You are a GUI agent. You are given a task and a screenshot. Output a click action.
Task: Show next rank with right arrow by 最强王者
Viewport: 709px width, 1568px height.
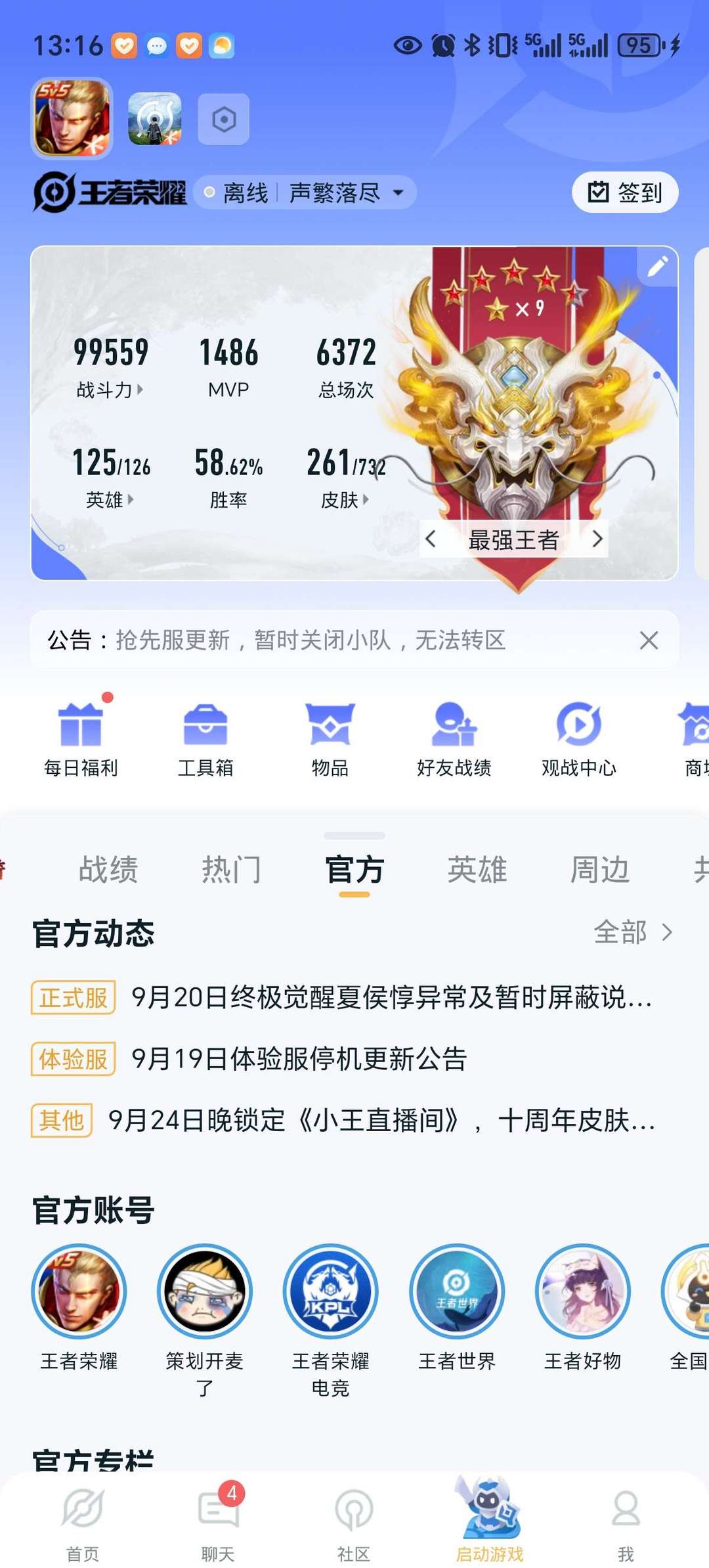pyautogui.click(x=597, y=539)
